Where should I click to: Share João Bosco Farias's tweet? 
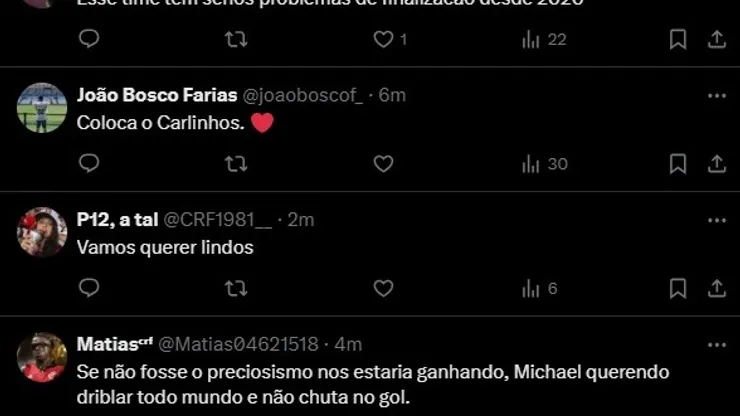pos(716,164)
